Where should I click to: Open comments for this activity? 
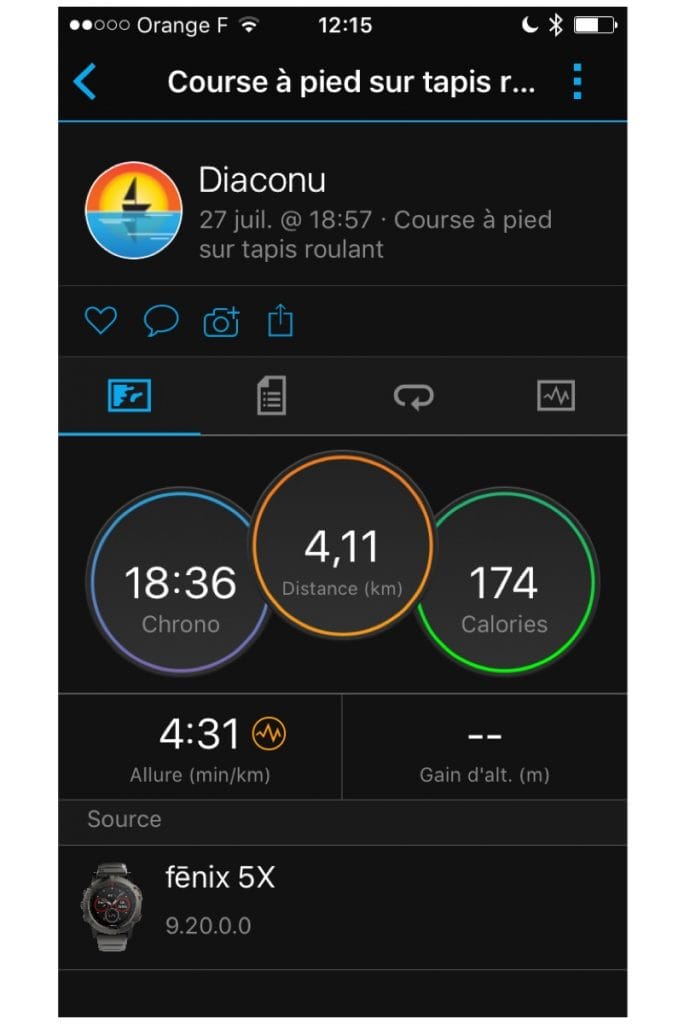pos(161,321)
